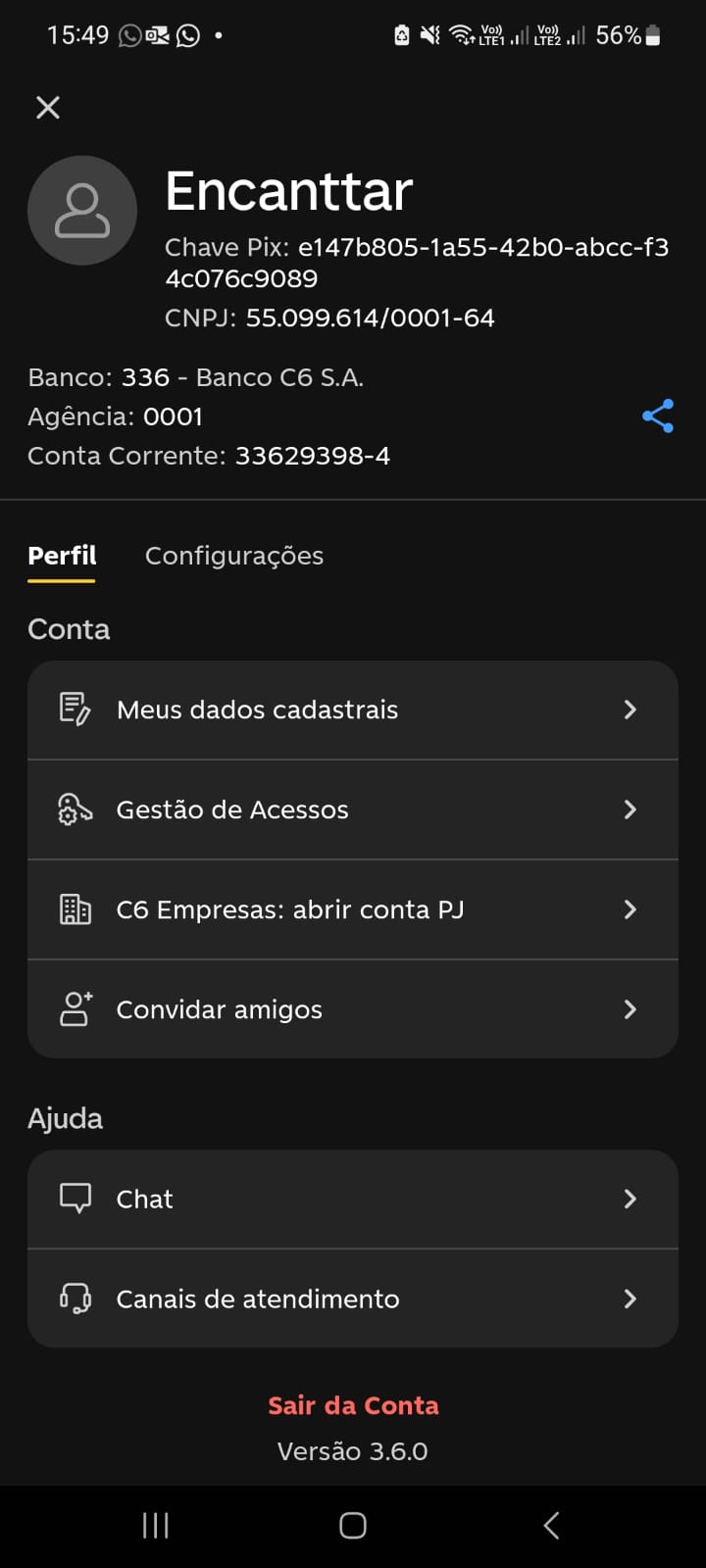Tap Convidar amigos
The width and height of the screenshot is (706, 1568).
[353, 1009]
